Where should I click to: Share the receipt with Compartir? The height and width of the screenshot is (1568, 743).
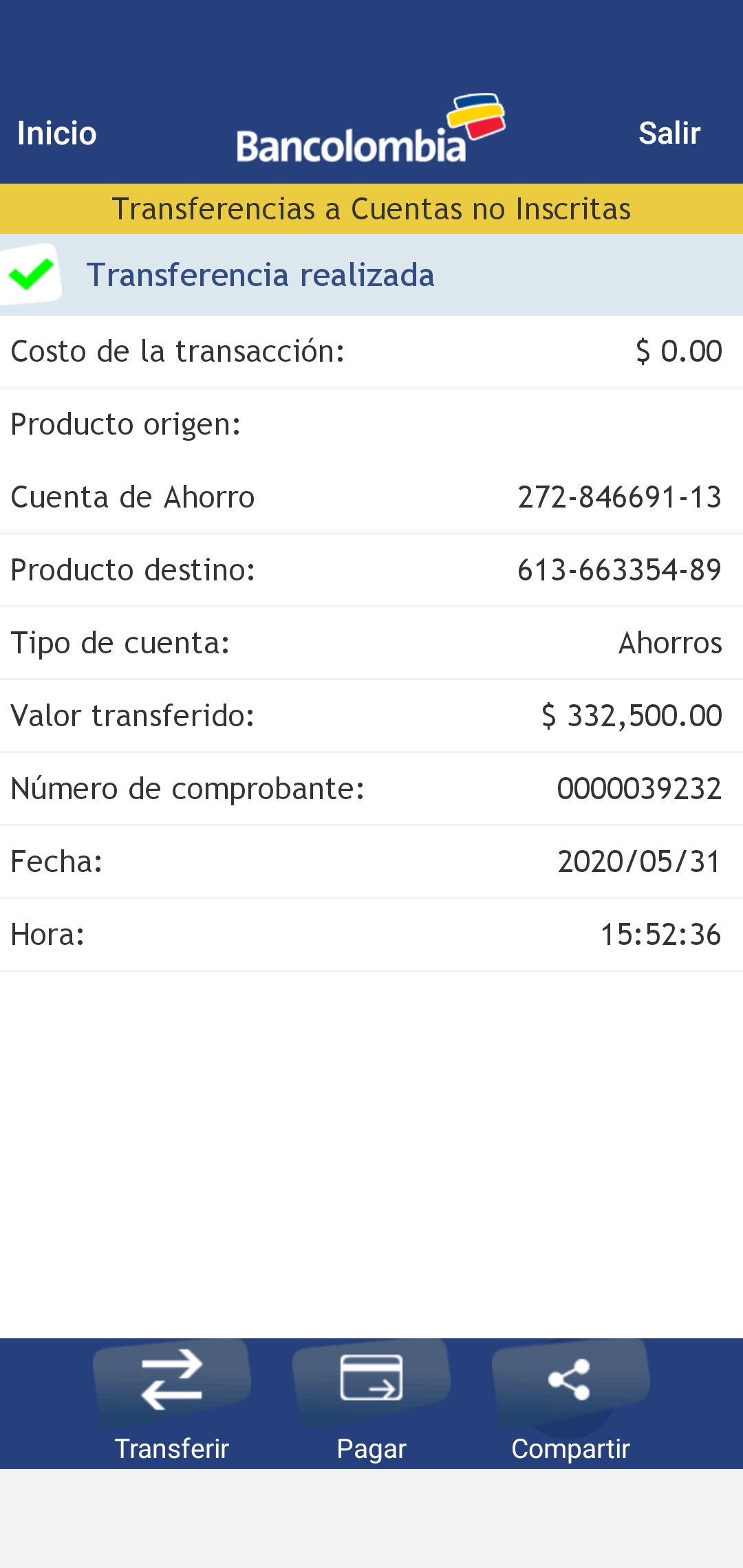tap(570, 1400)
